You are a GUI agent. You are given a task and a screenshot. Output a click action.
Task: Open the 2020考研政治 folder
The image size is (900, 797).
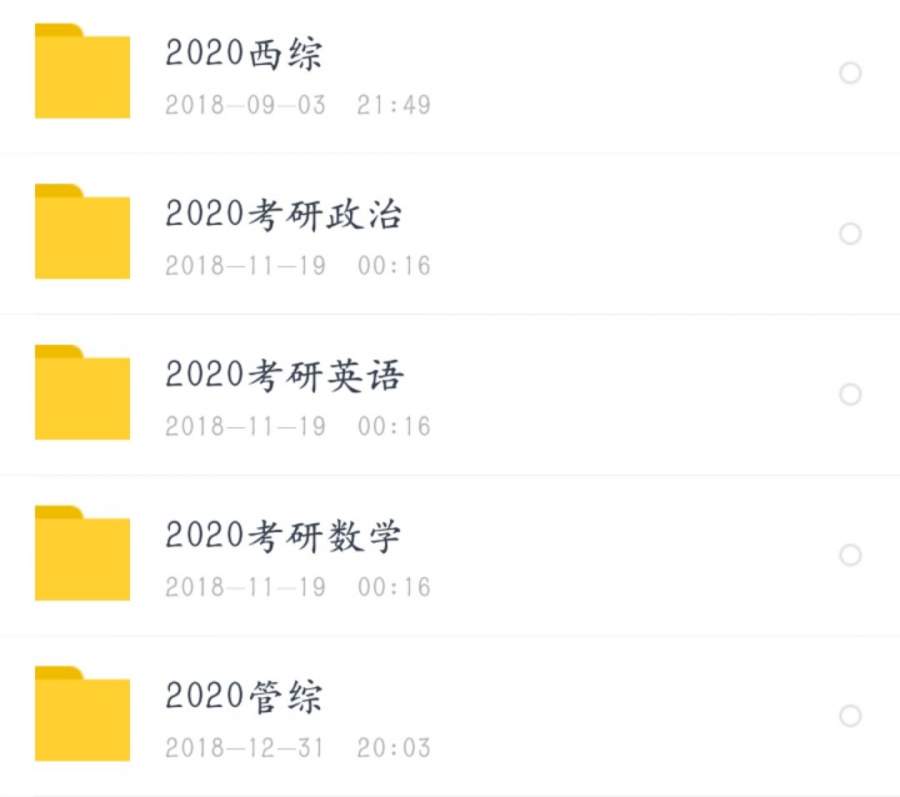point(283,215)
